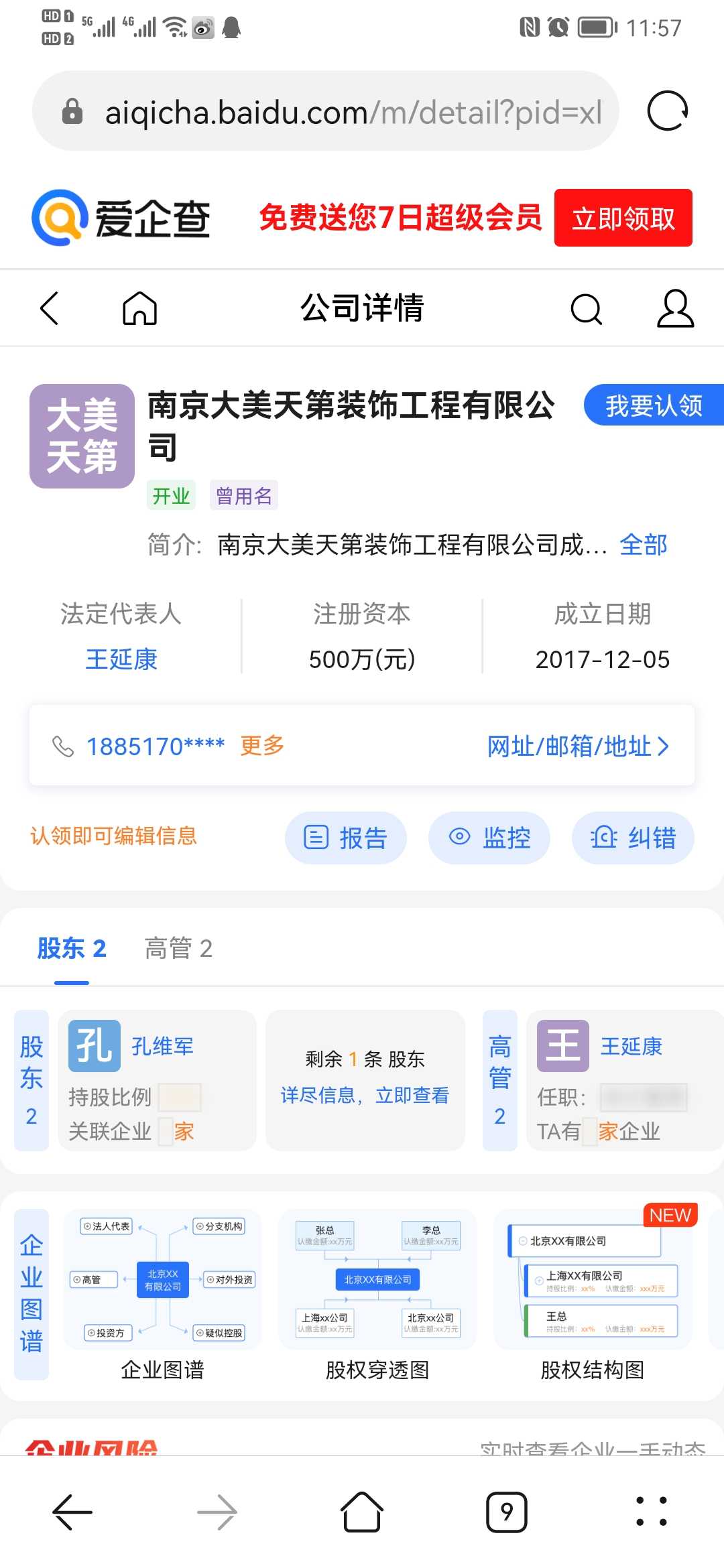
Task: Open the search magnifier in the header
Action: point(586,309)
